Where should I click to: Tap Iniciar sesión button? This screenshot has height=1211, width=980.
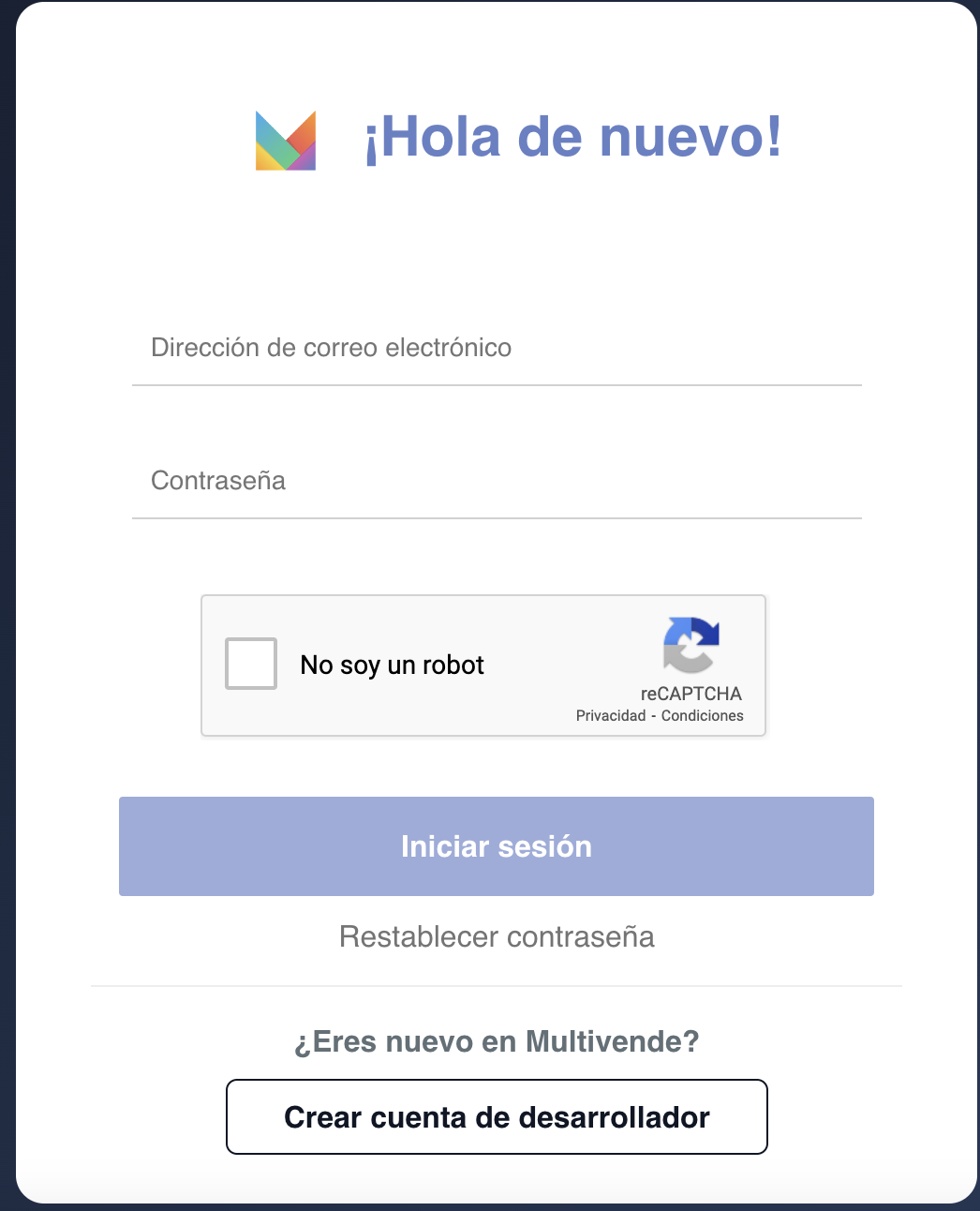point(497,846)
